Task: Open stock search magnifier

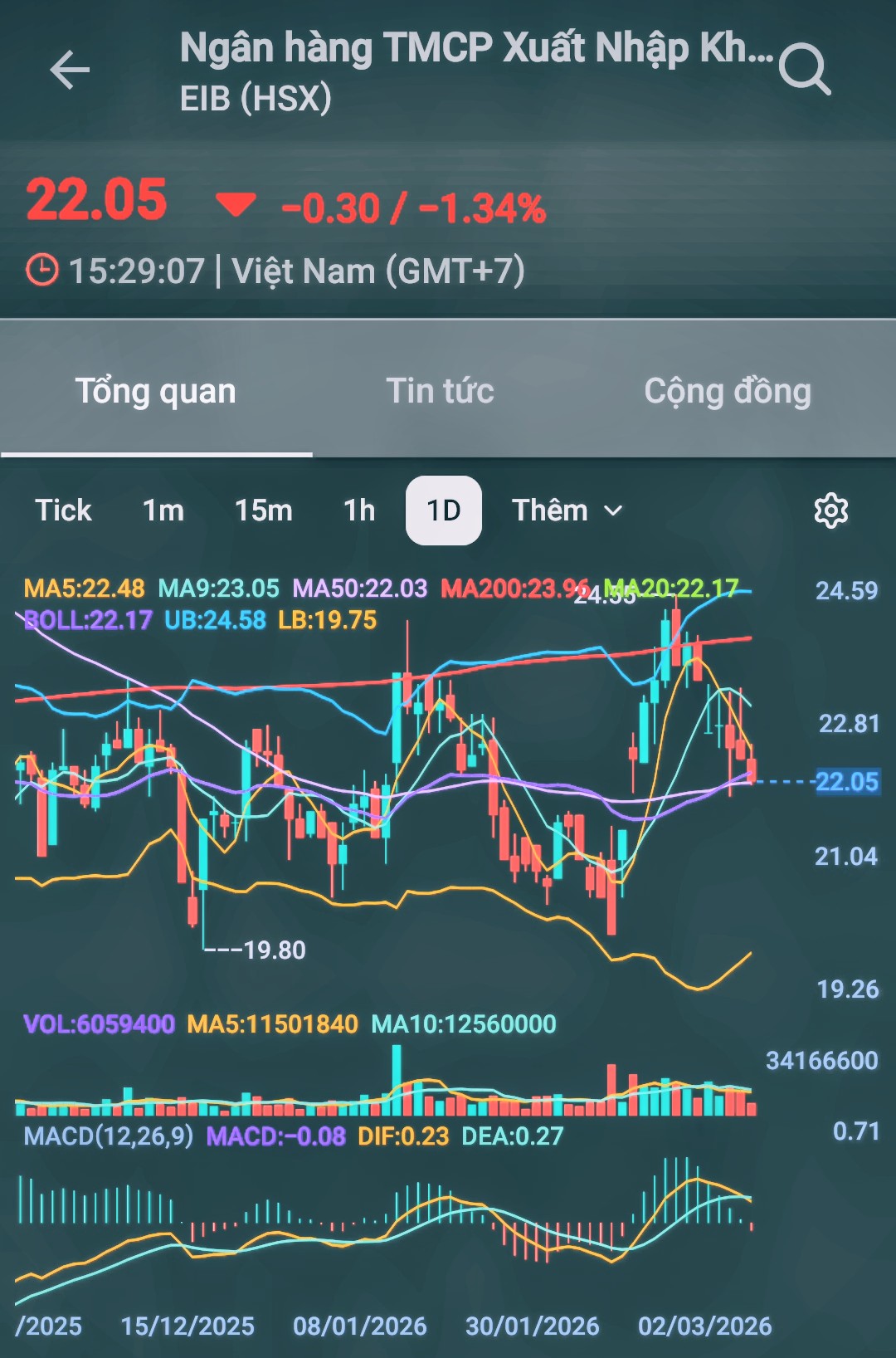Action: point(805,70)
